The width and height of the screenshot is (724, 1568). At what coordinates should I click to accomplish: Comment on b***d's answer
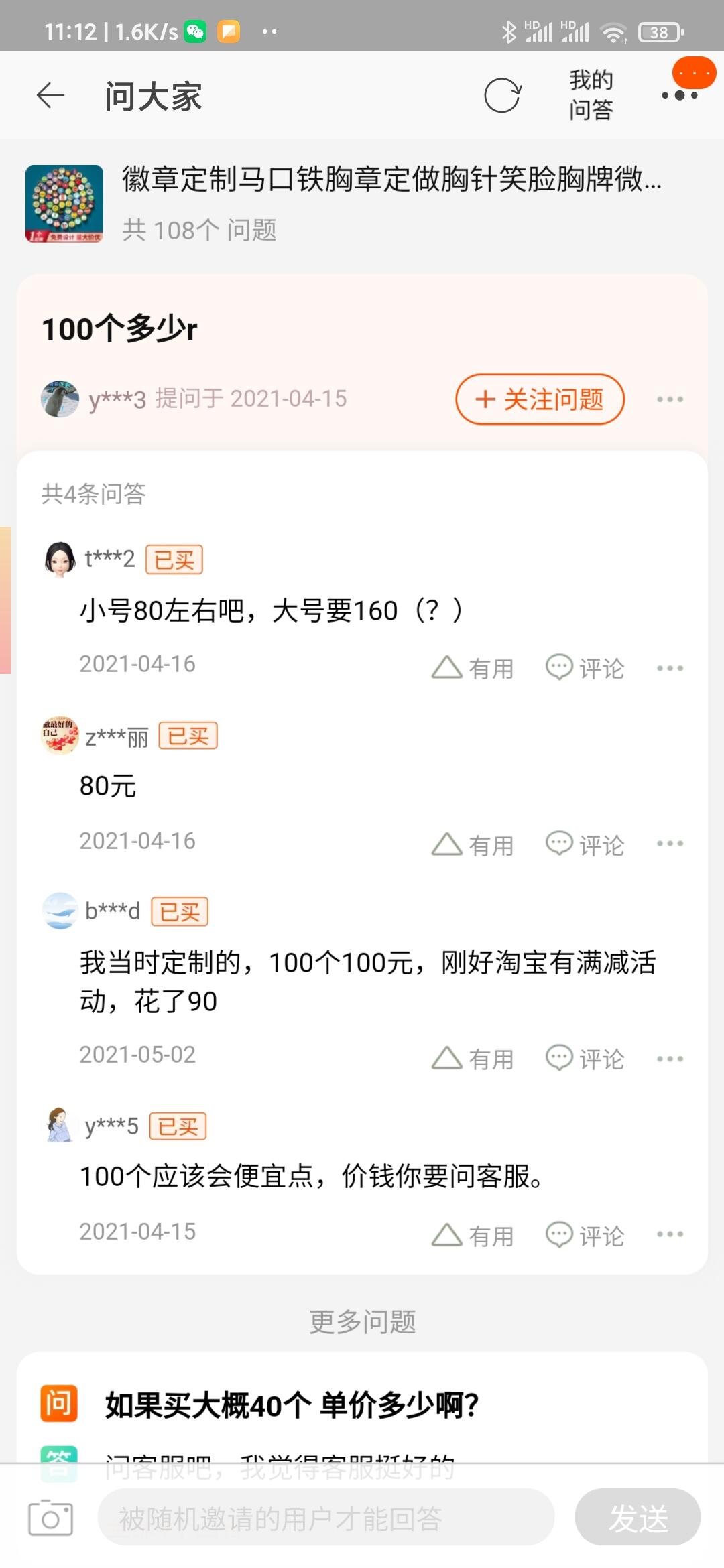coord(585,1059)
